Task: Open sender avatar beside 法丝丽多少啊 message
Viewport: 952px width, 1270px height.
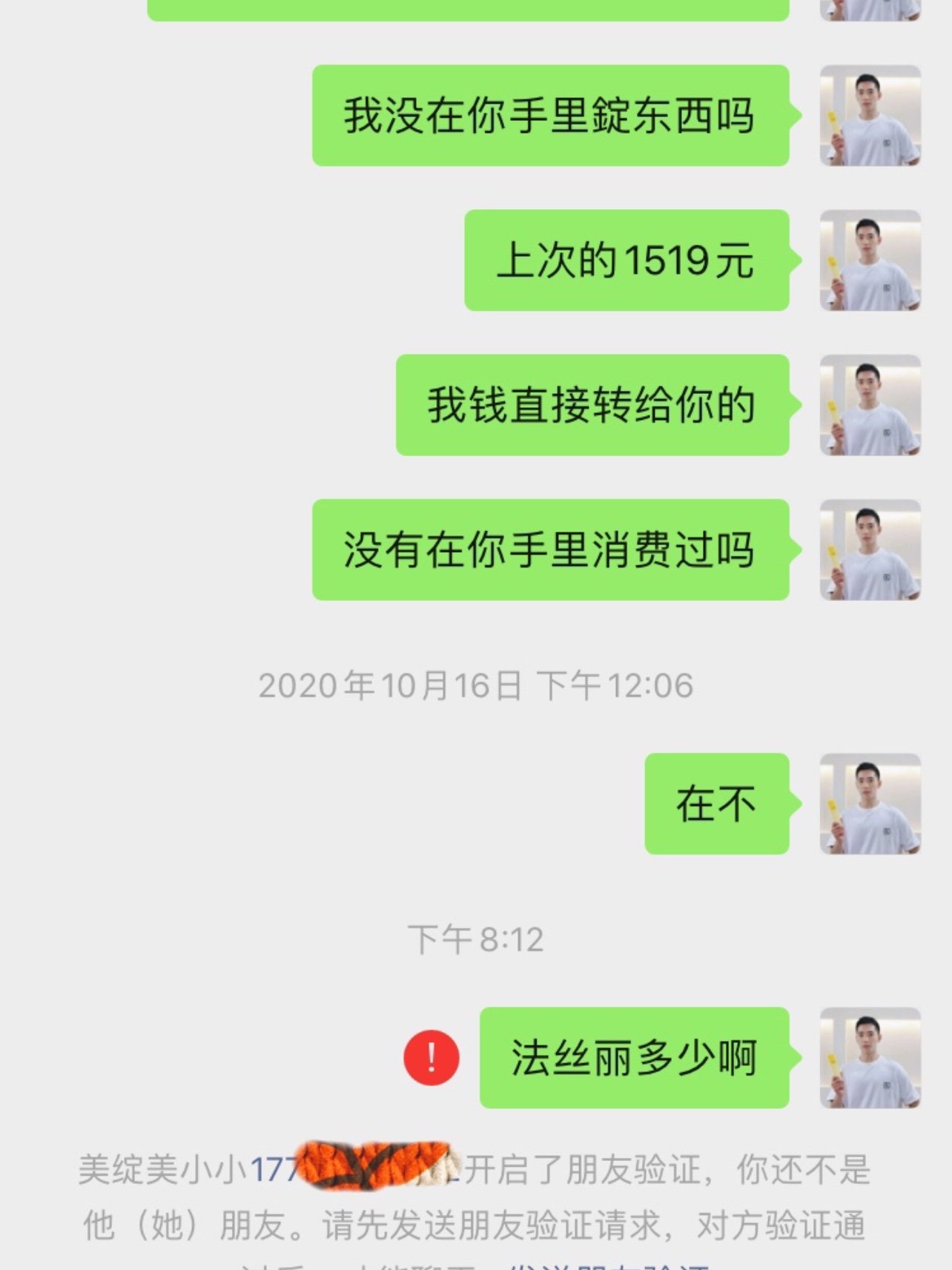Action: pos(870,1057)
